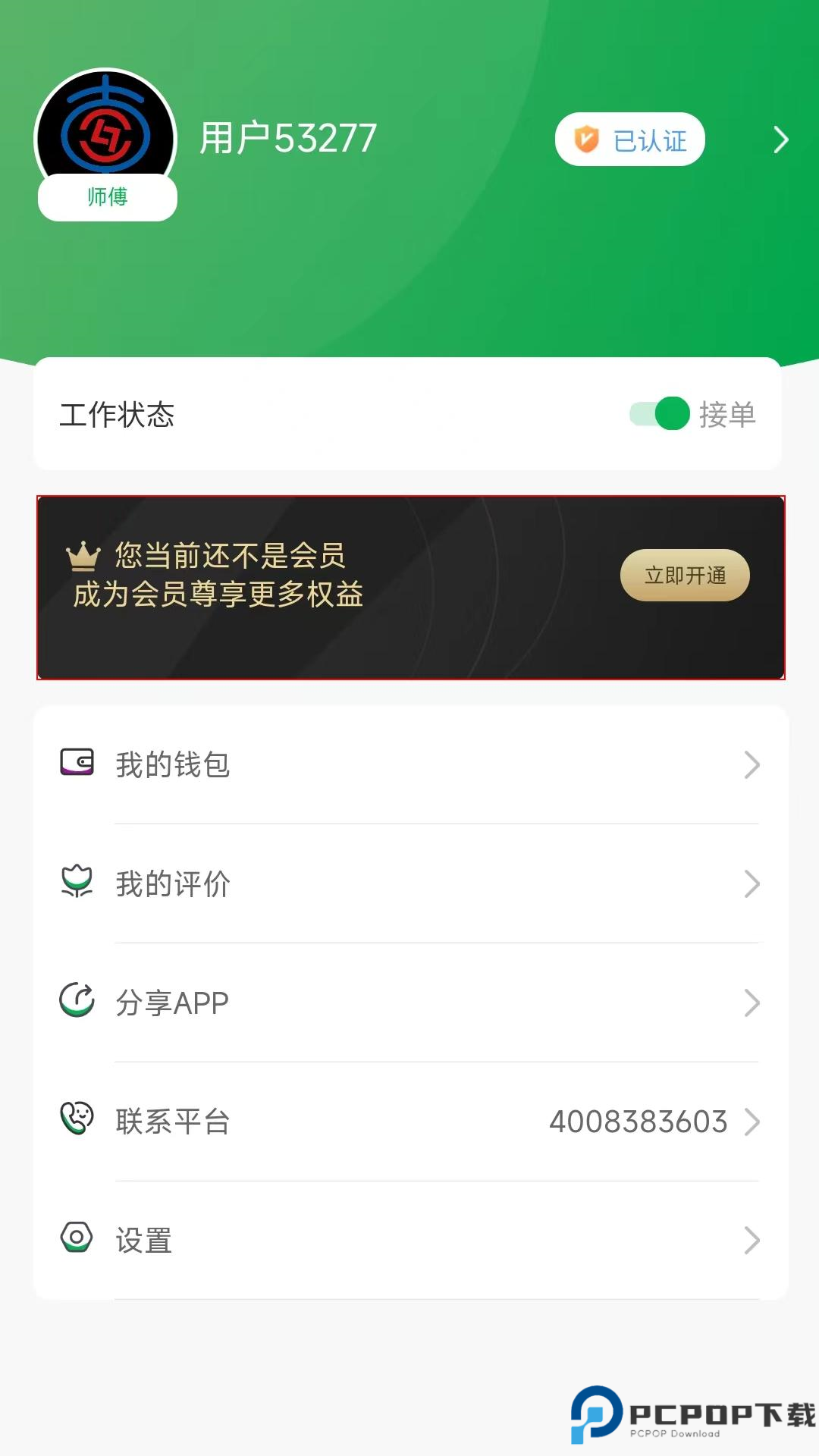
Task: Tap the phone number 4008383603
Action: (x=639, y=1121)
